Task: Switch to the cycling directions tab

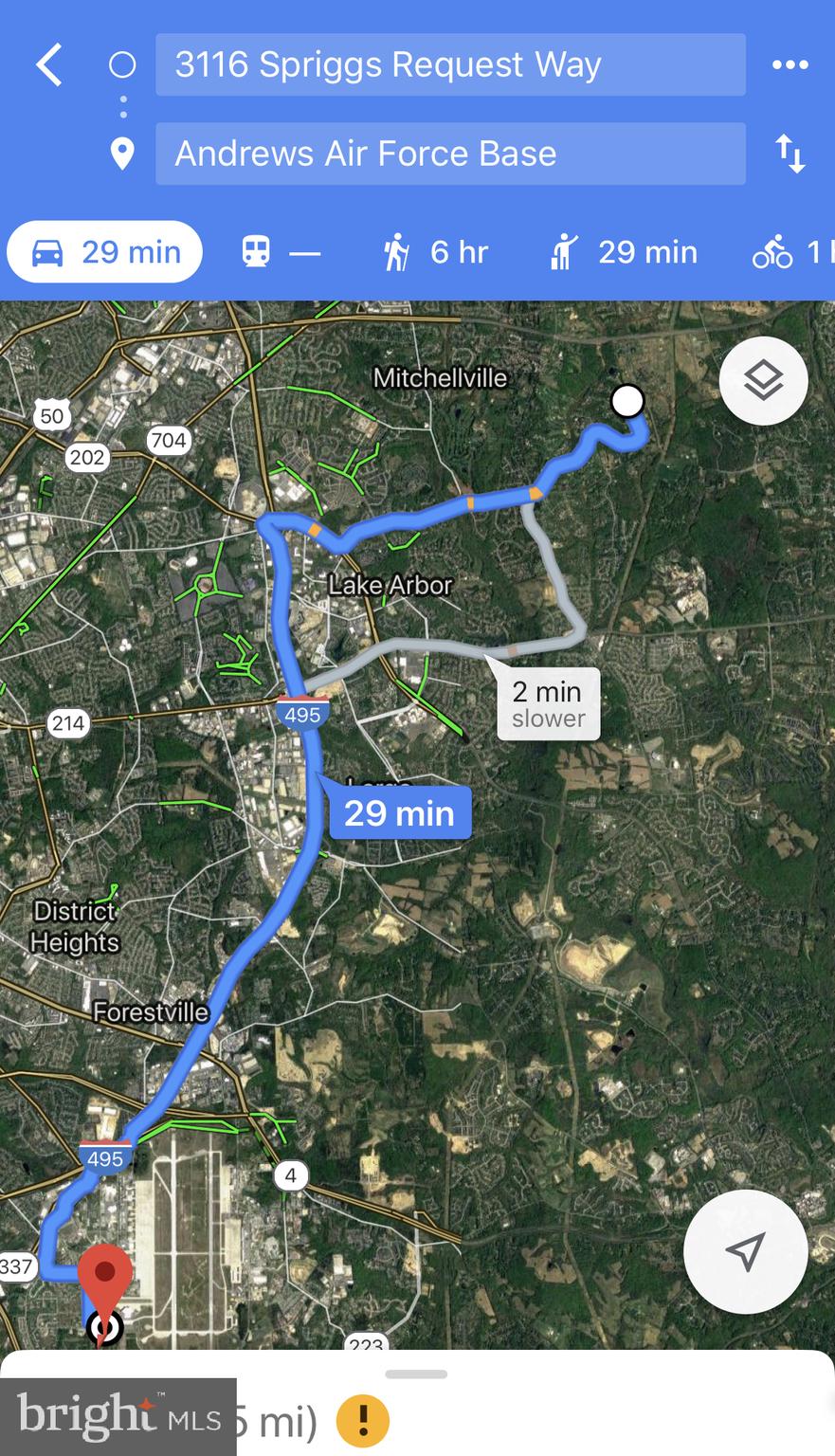Action: tap(789, 252)
